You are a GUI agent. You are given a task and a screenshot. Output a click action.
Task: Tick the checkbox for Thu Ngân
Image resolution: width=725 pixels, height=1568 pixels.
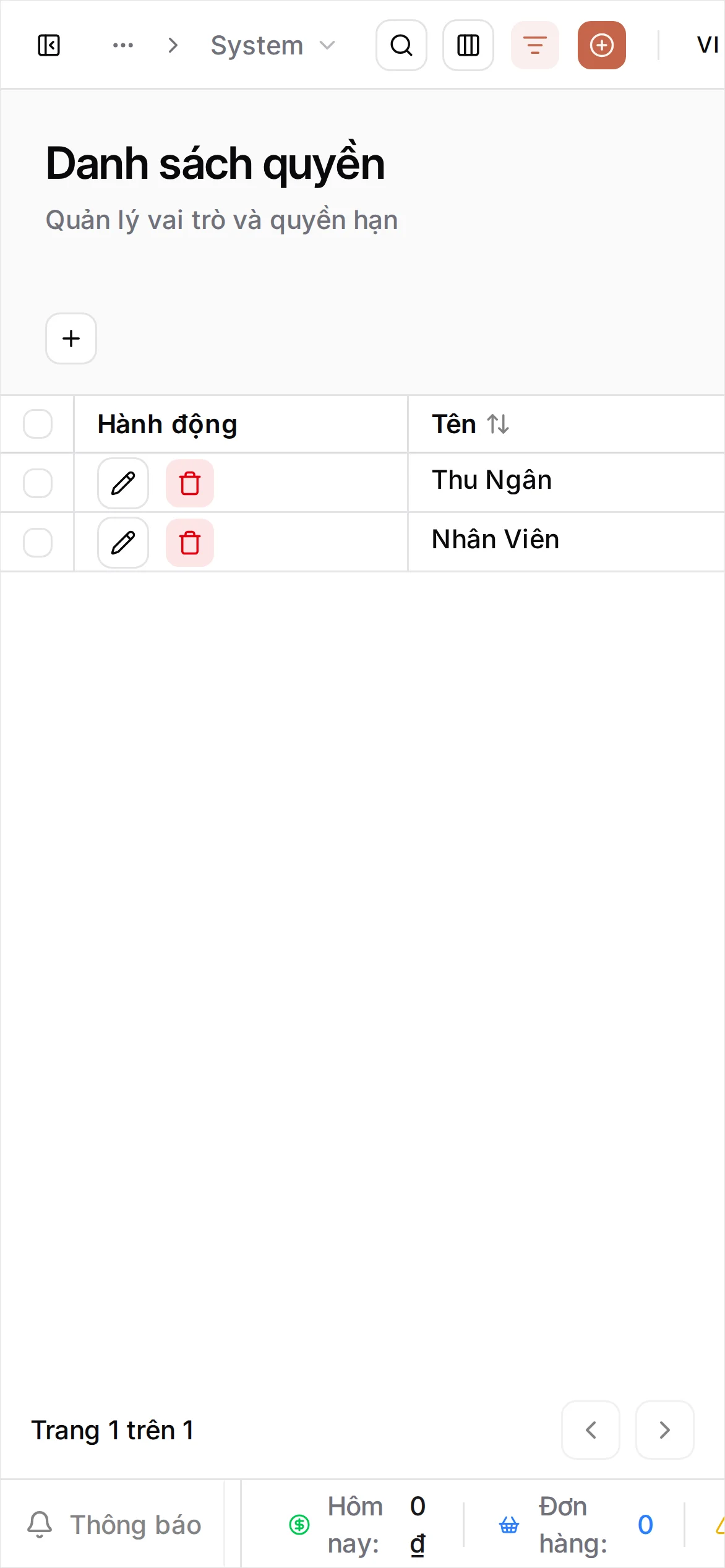[x=38, y=483]
